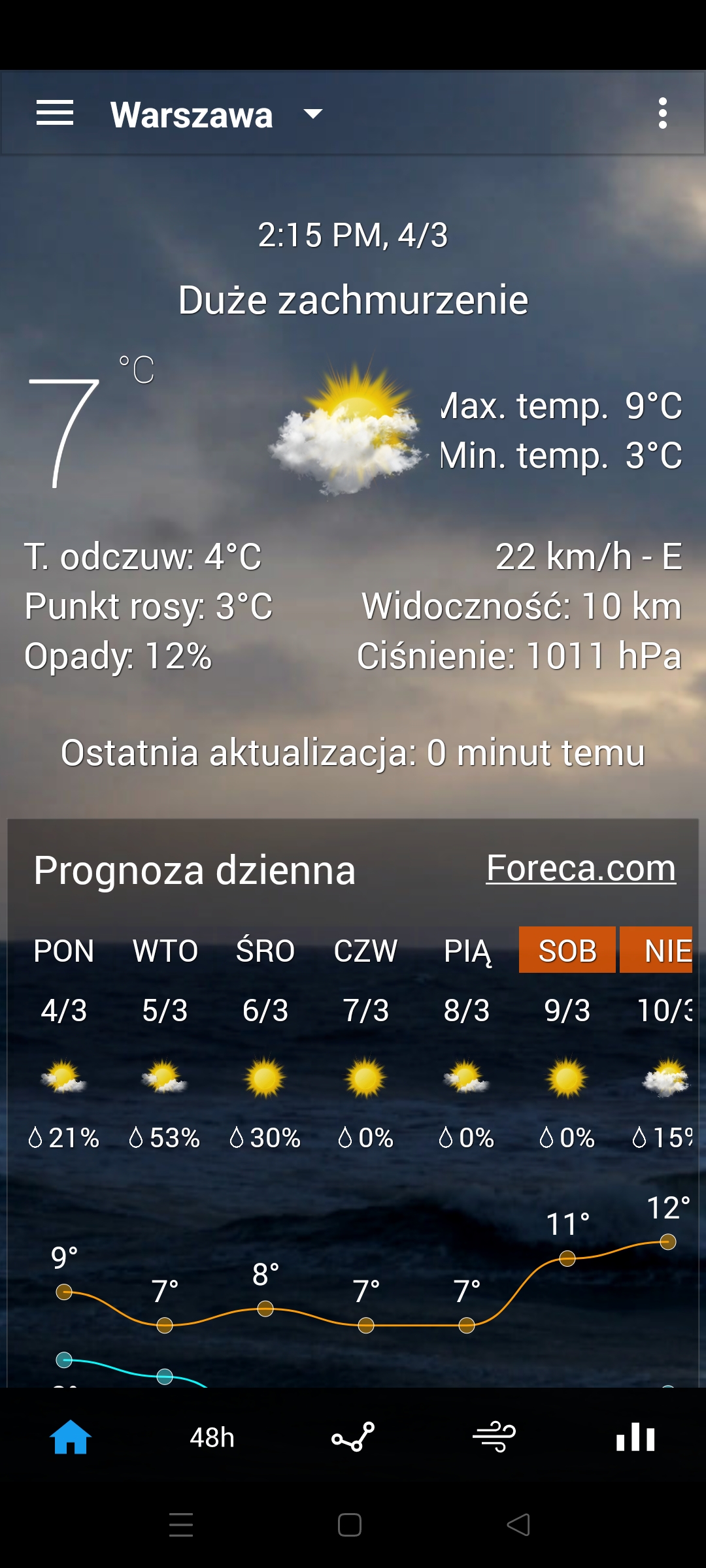Go back with the system back button

518,1525
